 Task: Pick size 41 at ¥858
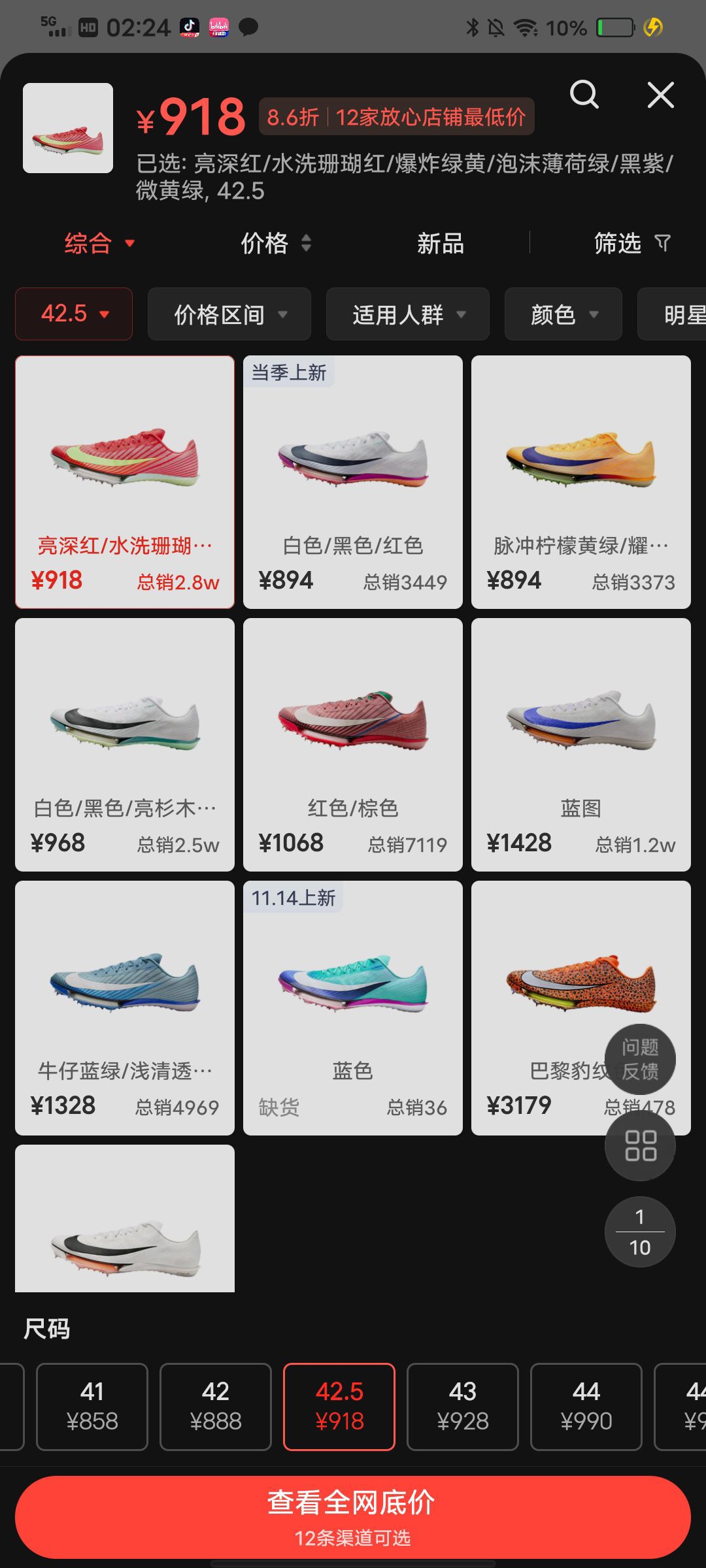click(92, 1406)
